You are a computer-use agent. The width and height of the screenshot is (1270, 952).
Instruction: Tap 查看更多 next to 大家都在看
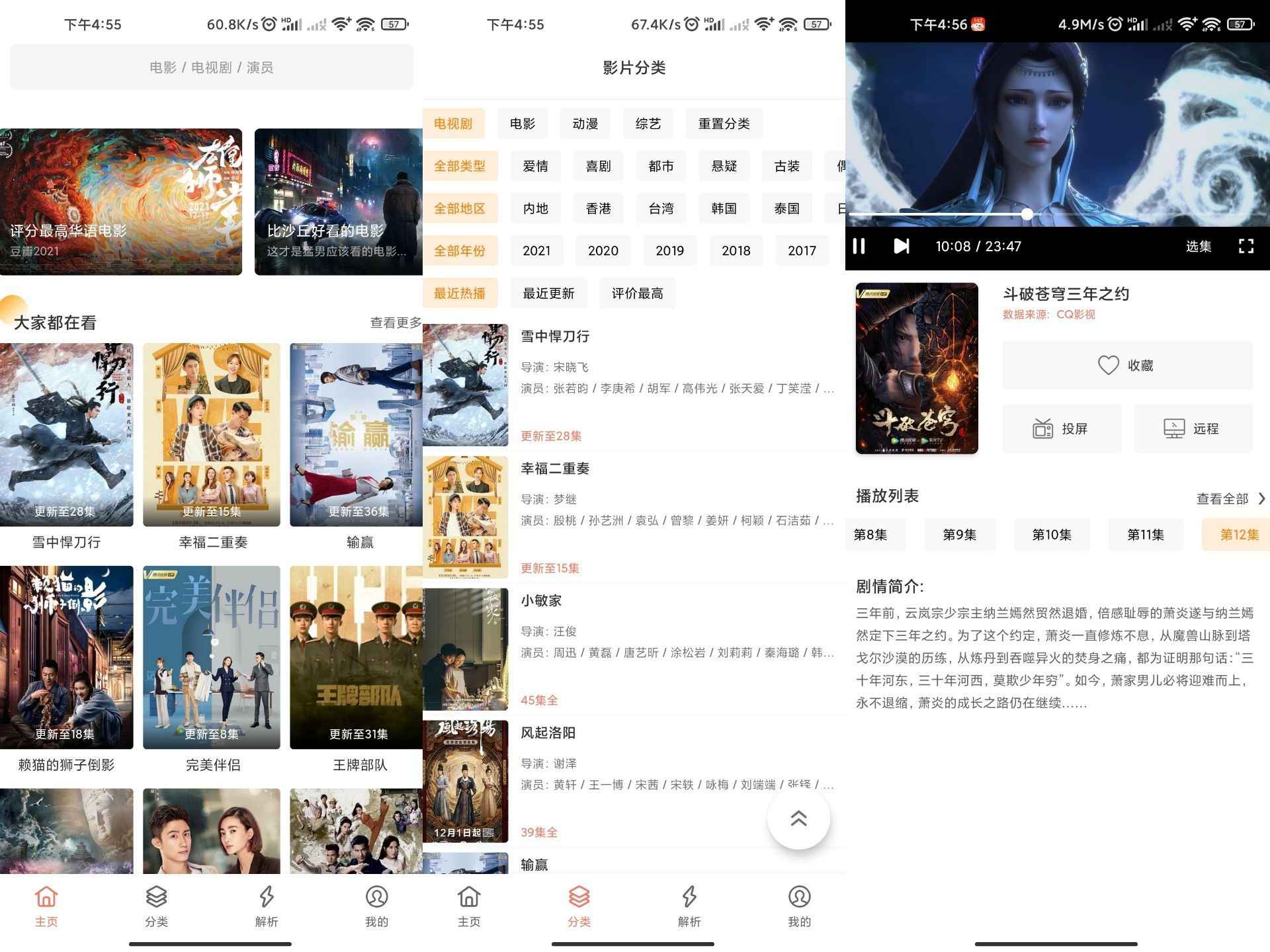pyautogui.click(x=395, y=323)
